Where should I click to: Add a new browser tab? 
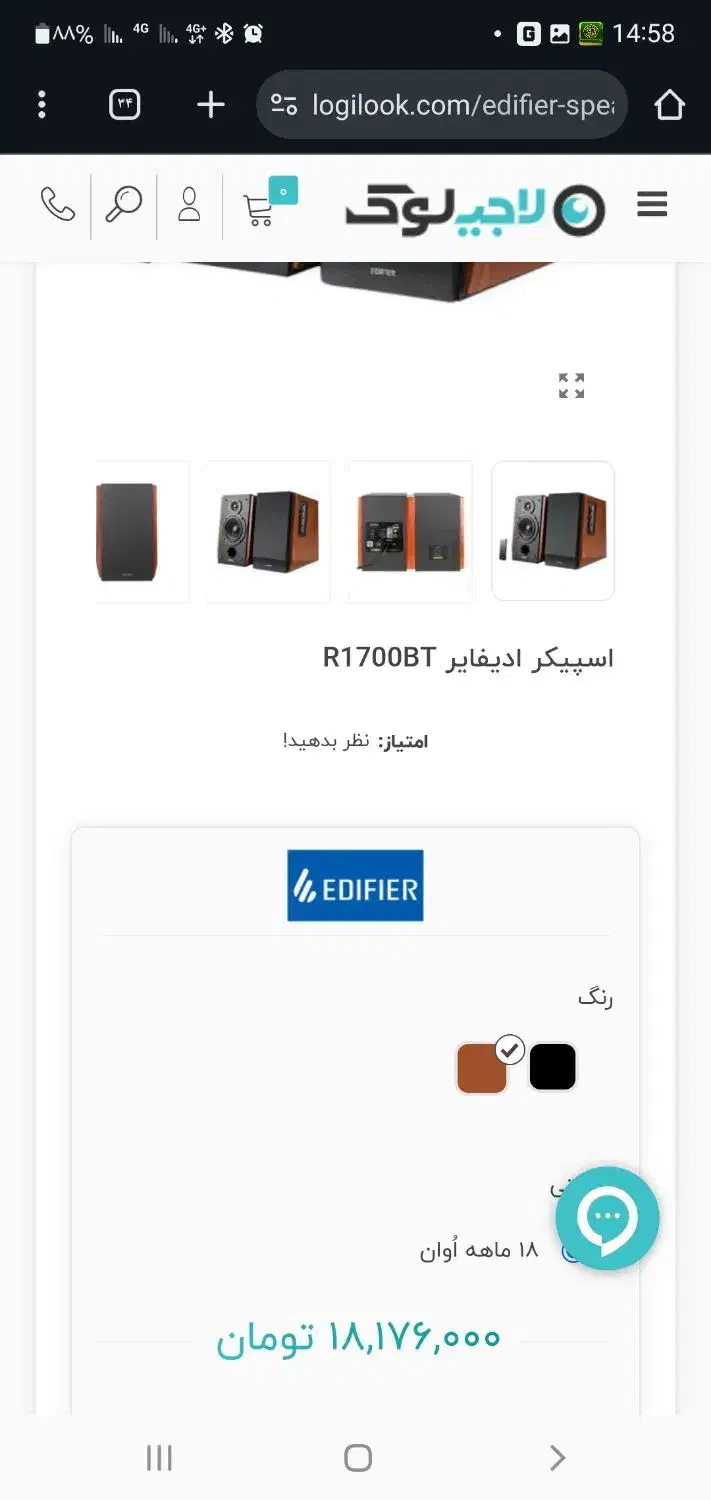[210, 105]
